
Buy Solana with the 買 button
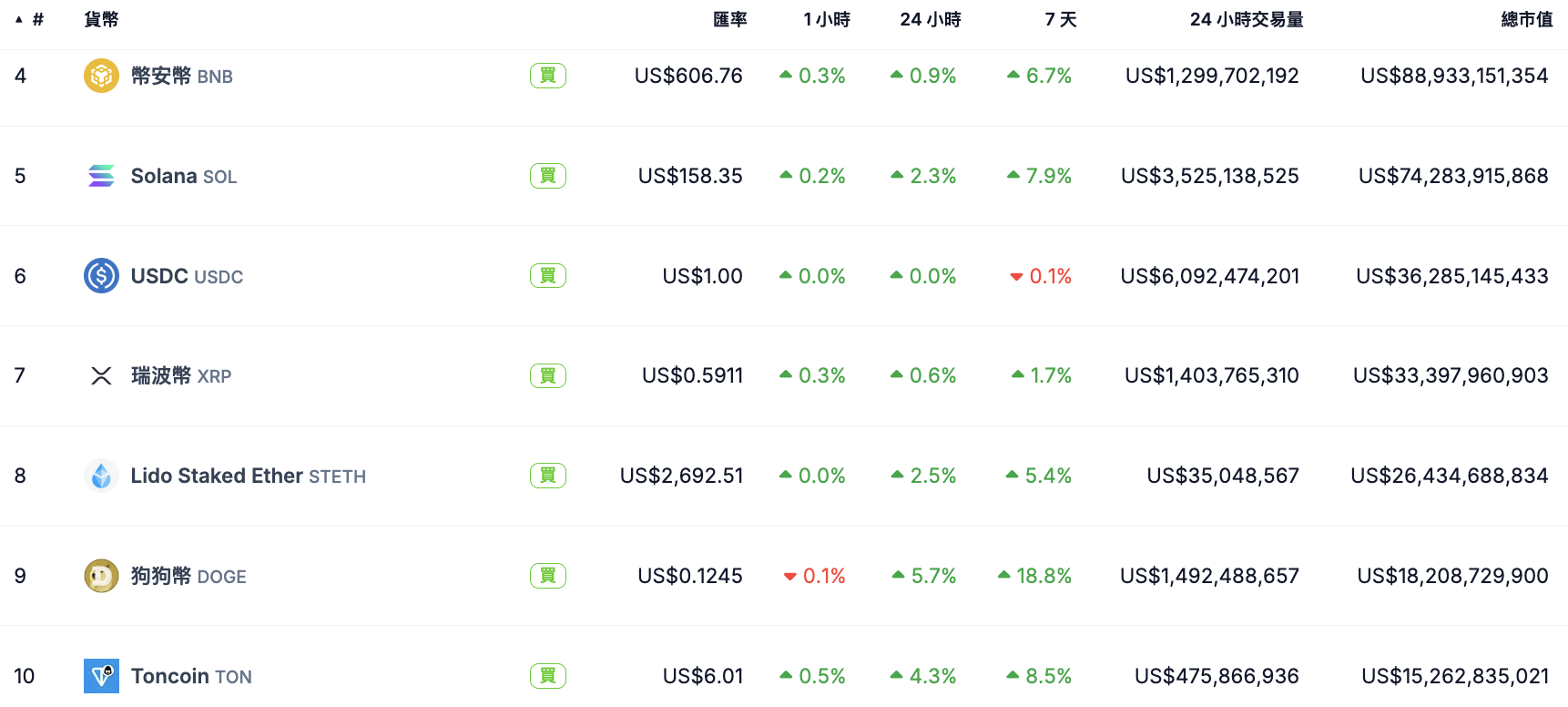(x=547, y=176)
